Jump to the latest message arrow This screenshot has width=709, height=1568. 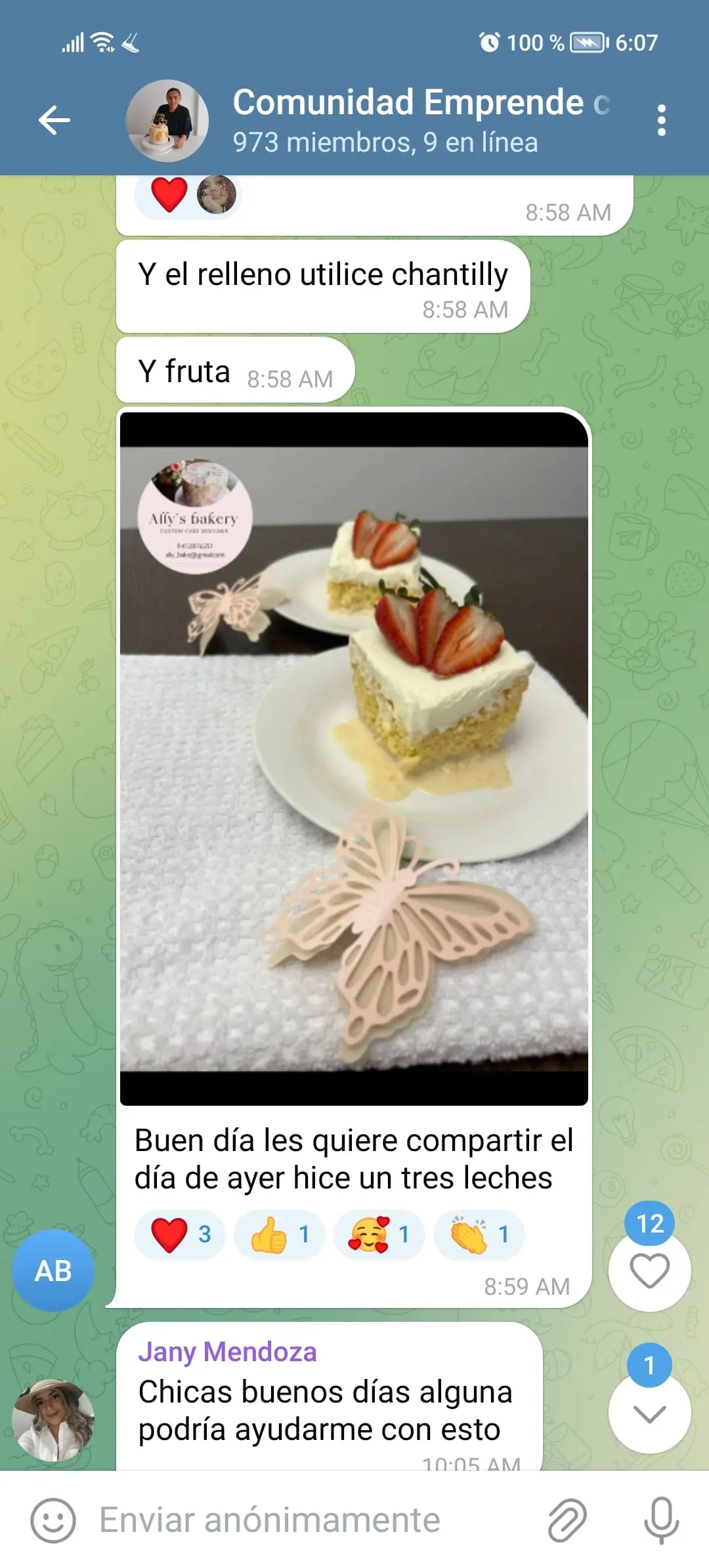(x=649, y=1413)
